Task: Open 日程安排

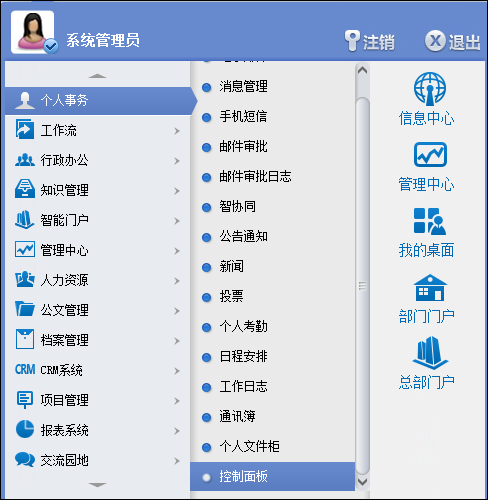Action: pyautogui.click(x=272, y=357)
